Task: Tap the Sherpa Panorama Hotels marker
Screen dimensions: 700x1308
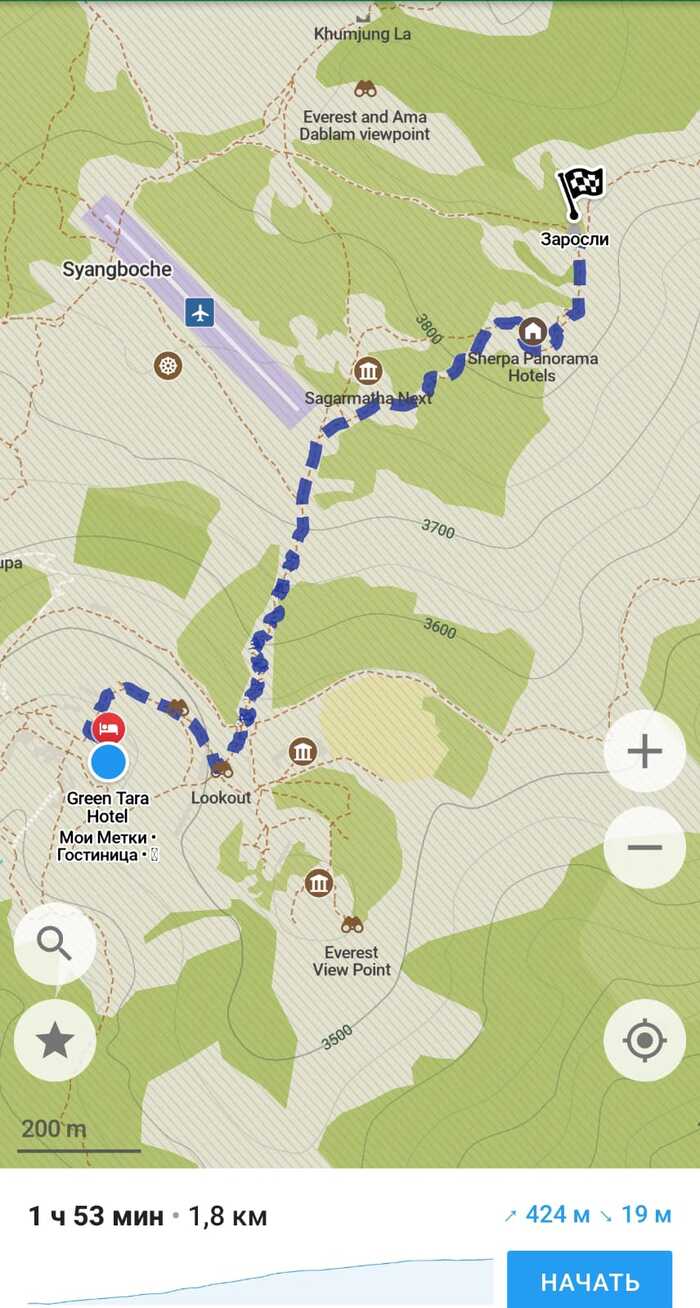Action: [533, 330]
